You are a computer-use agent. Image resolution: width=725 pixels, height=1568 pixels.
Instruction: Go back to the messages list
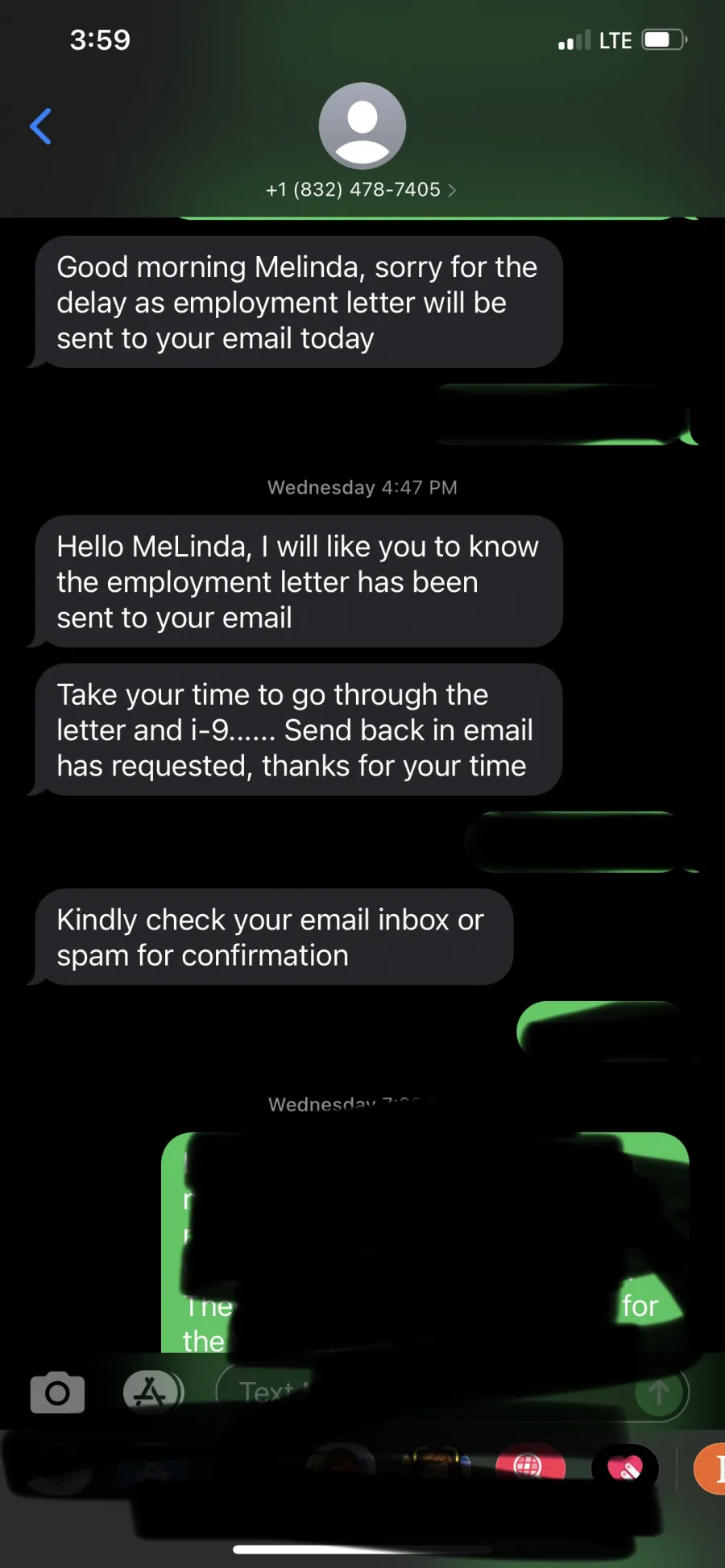pos(41,126)
